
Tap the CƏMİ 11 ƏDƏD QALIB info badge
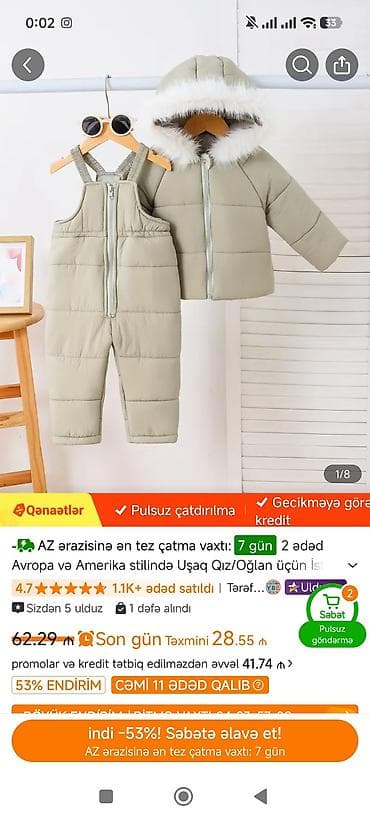tap(190, 685)
